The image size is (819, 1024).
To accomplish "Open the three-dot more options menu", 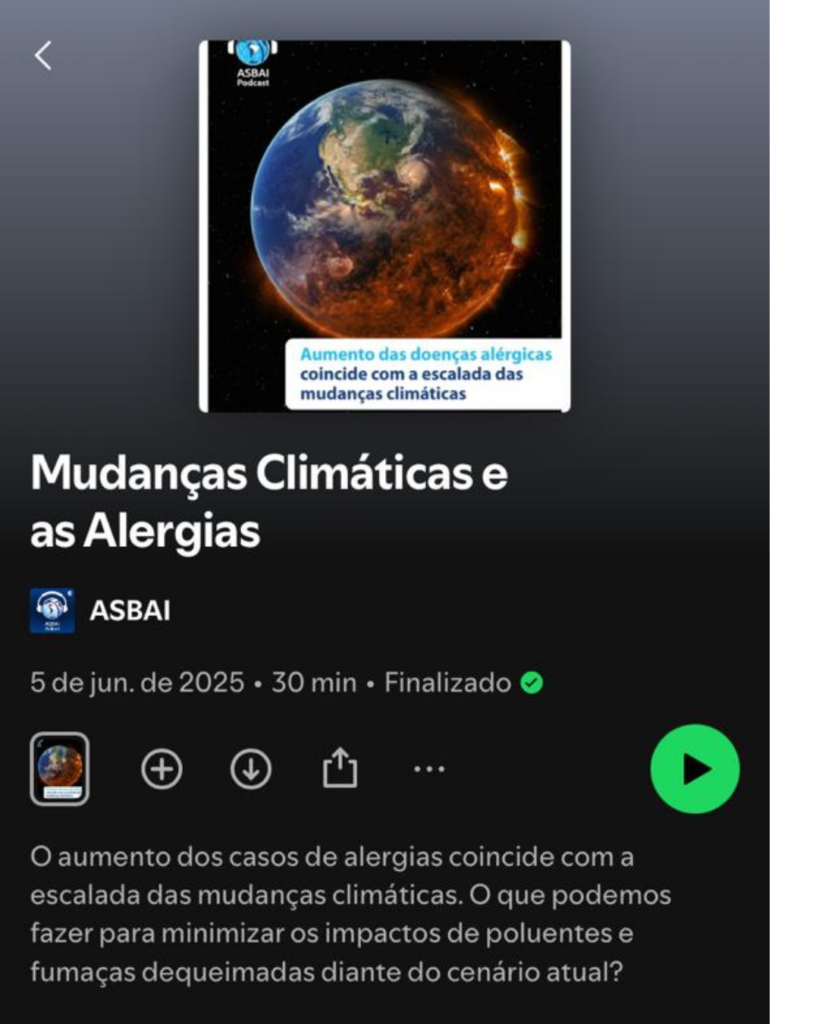I will 429,770.
